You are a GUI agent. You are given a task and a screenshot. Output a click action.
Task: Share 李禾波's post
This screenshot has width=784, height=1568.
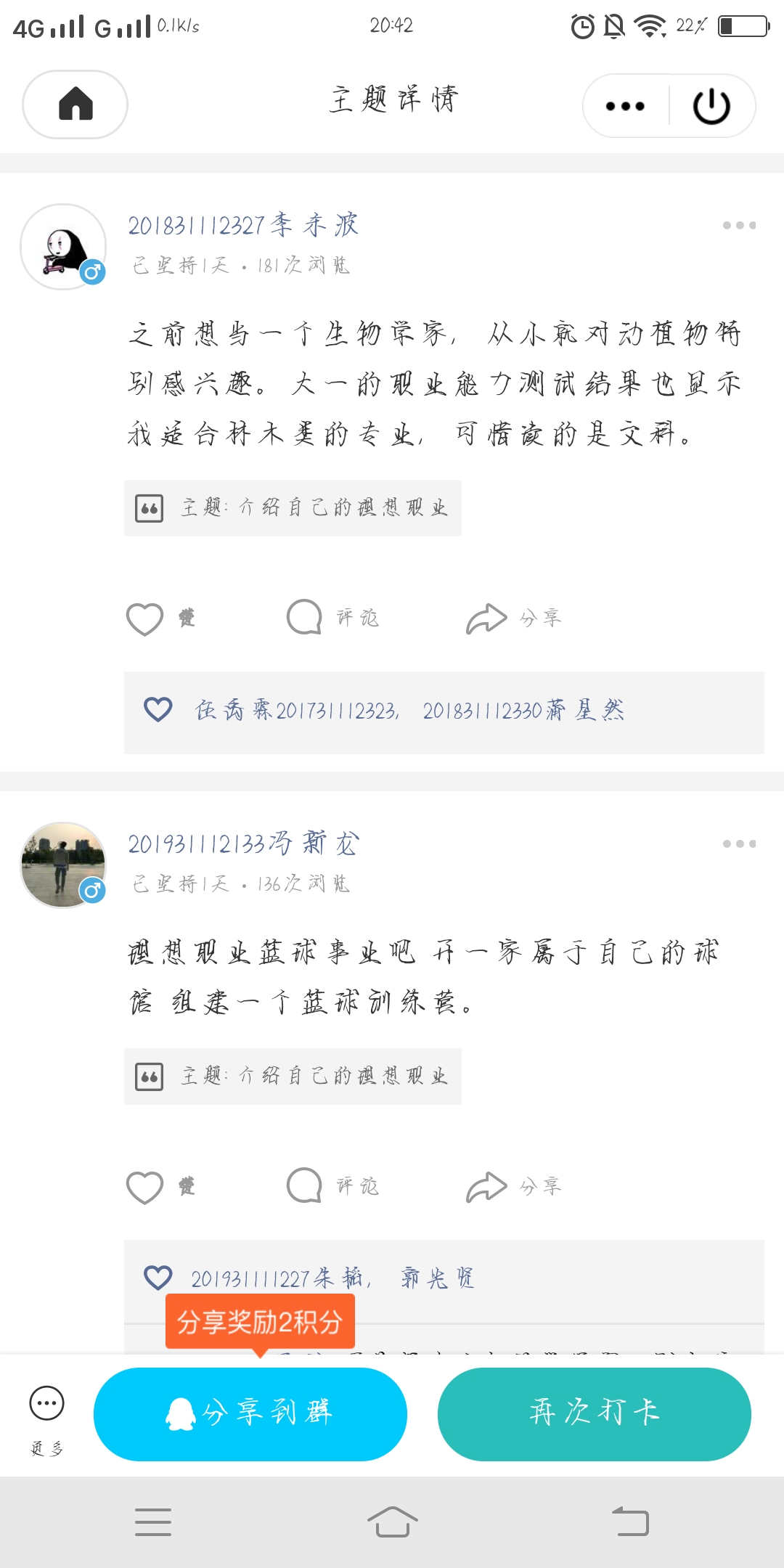click(486, 618)
